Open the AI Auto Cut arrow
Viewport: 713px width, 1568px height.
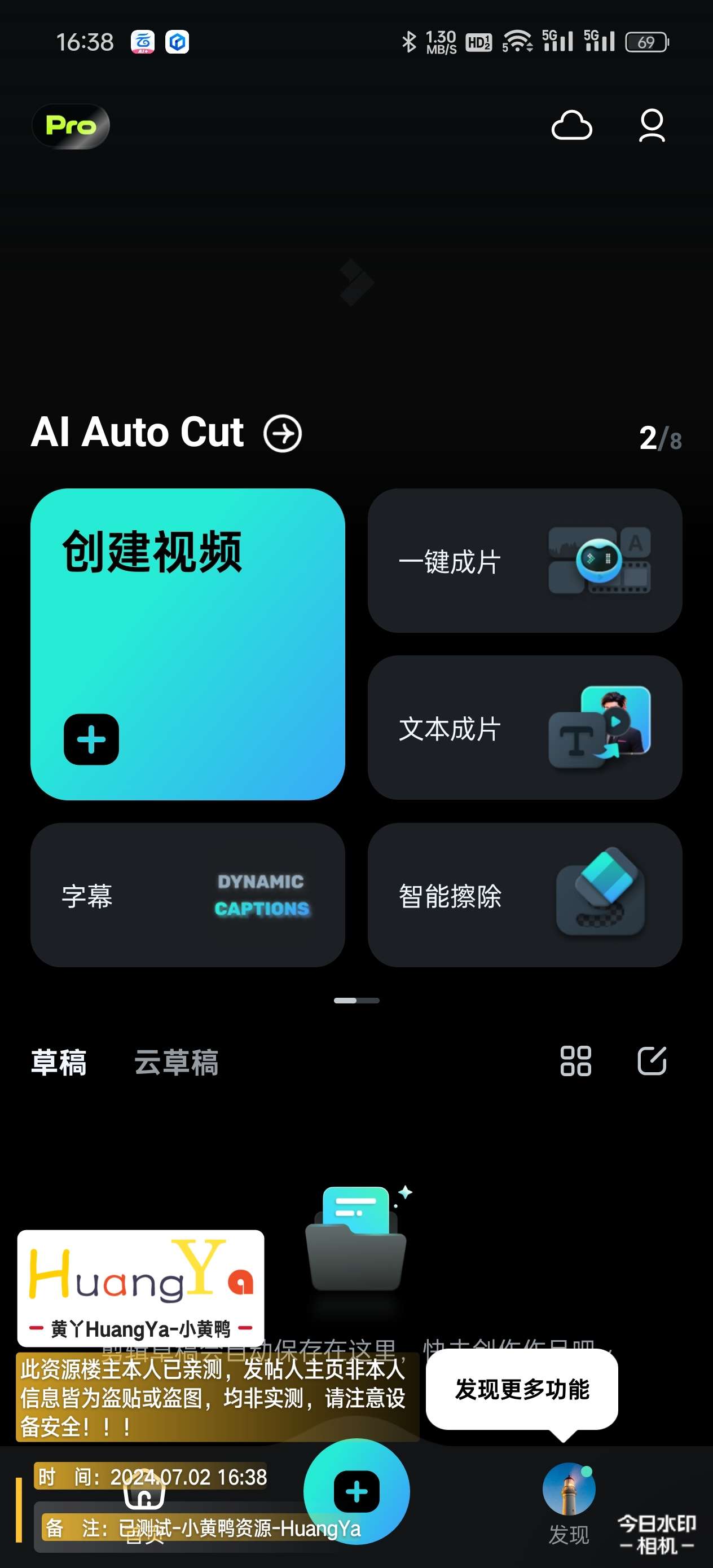click(283, 433)
